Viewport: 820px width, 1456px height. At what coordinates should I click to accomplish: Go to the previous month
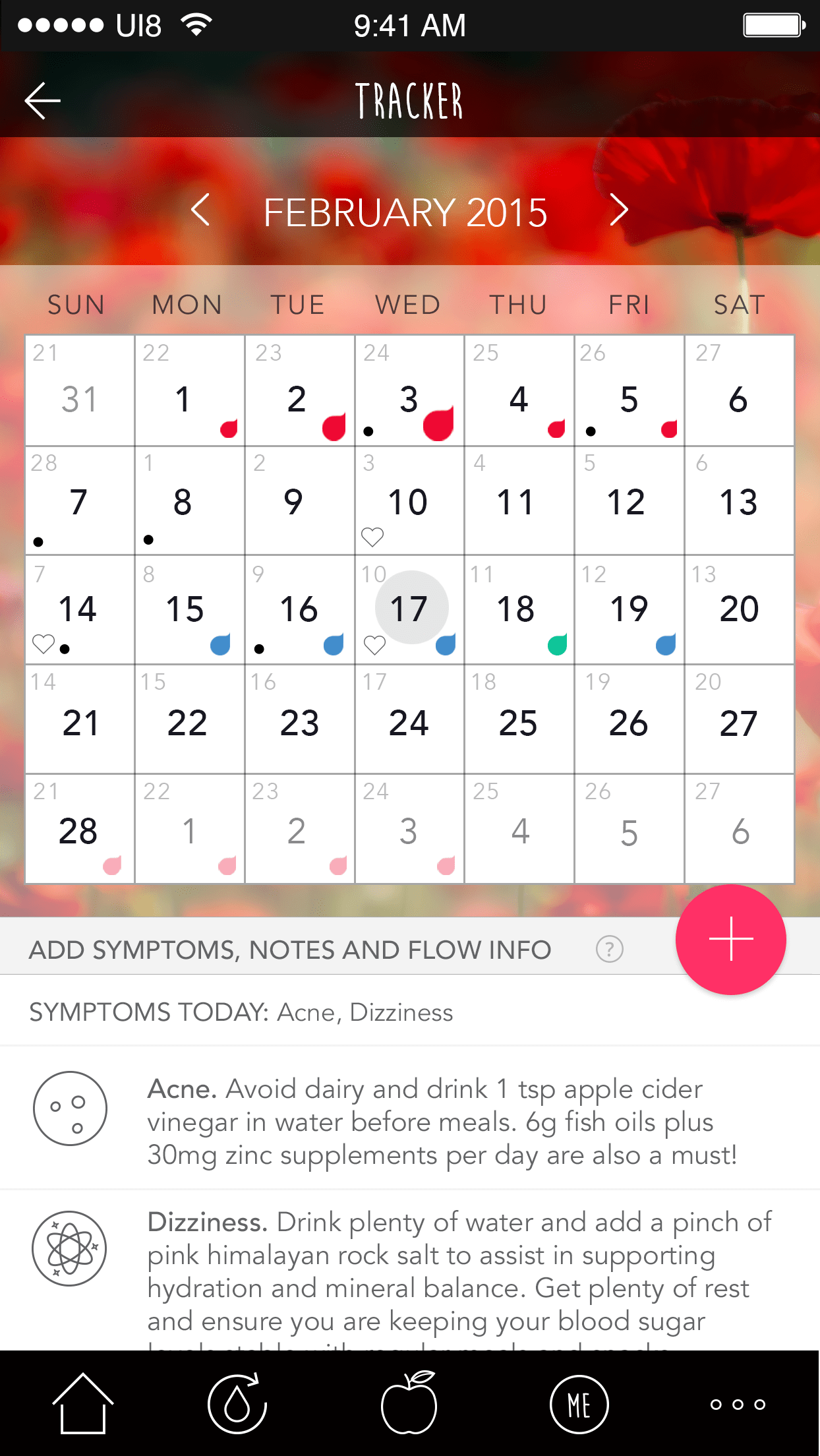click(201, 212)
